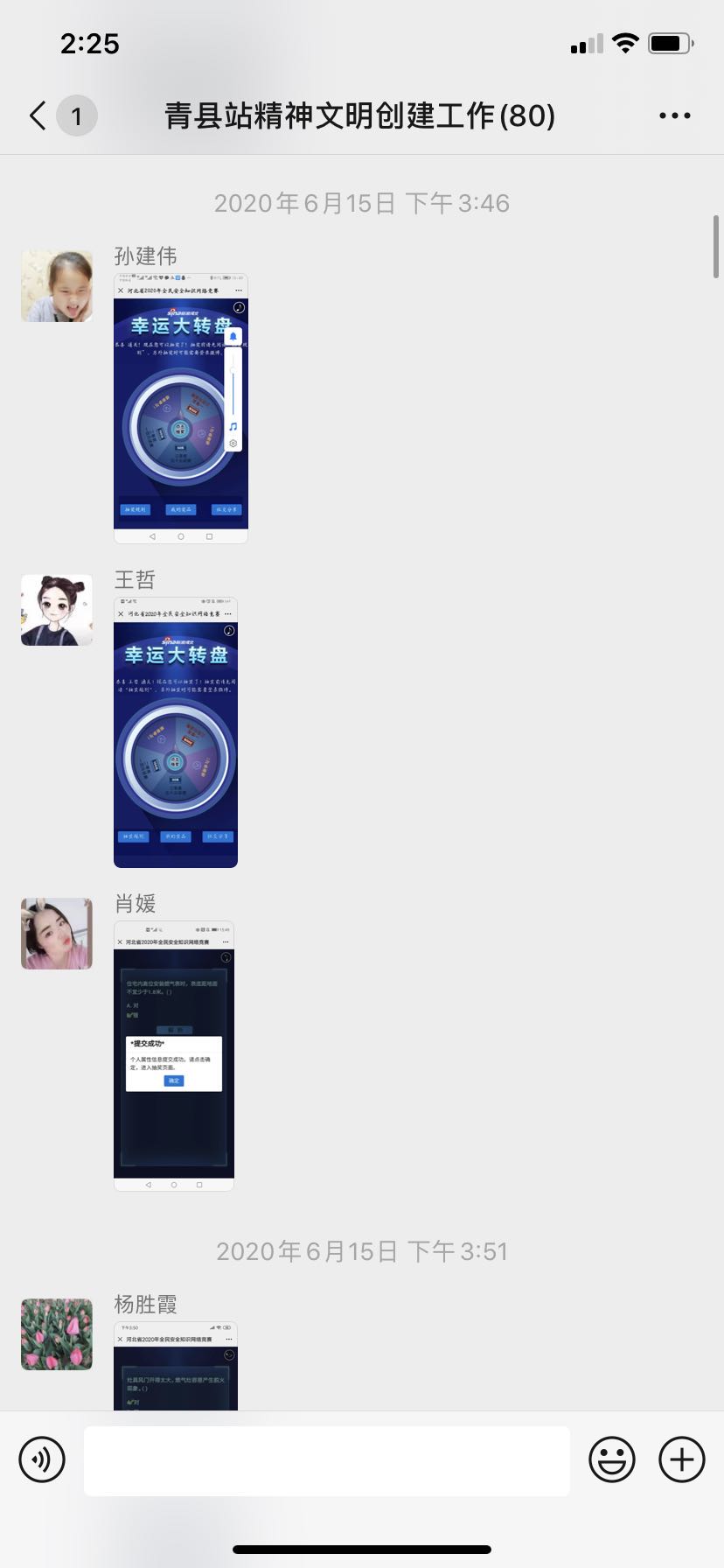This screenshot has height=1568, width=724.
Task: Open the emoji sticker panel
Action: [x=611, y=1459]
